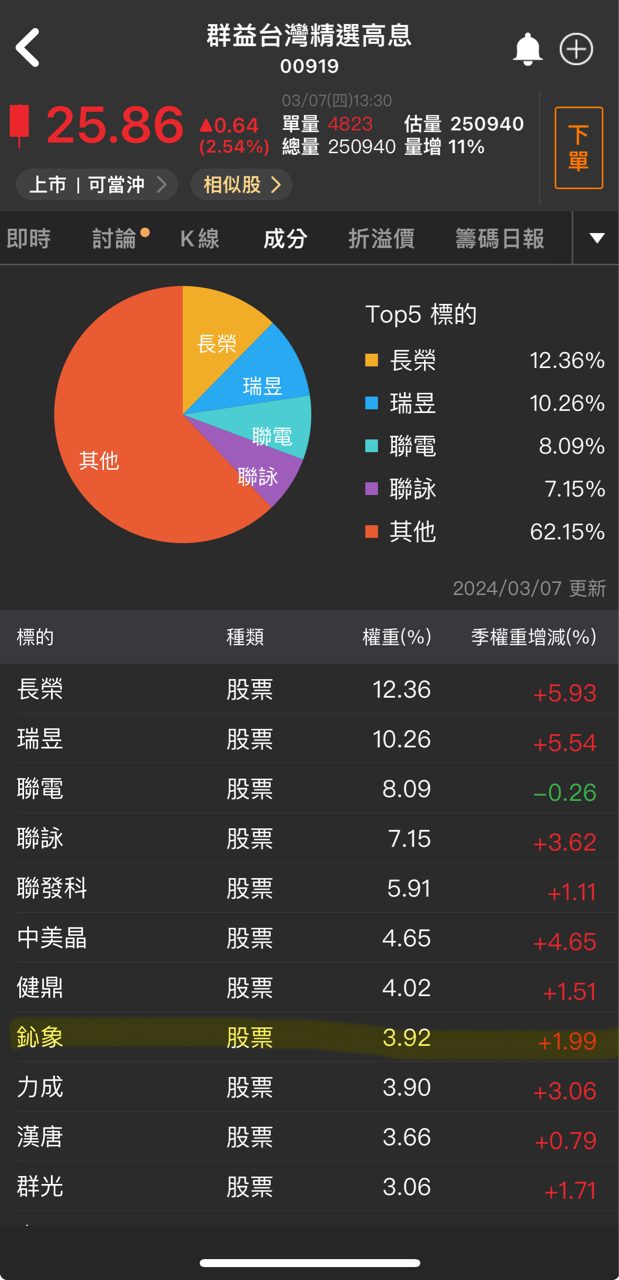Open the 瑞昱 holding row
Image resolution: width=619 pixels, height=1280 pixels.
[x=309, y=739]
